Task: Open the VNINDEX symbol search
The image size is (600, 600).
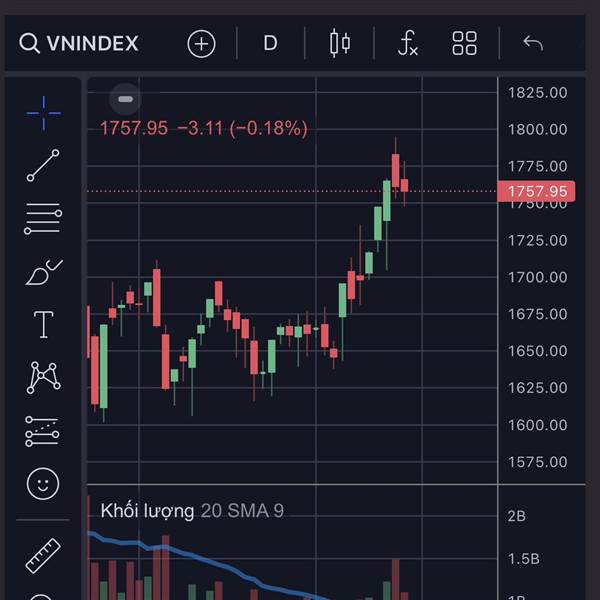Action: click(x=79, y=43)
